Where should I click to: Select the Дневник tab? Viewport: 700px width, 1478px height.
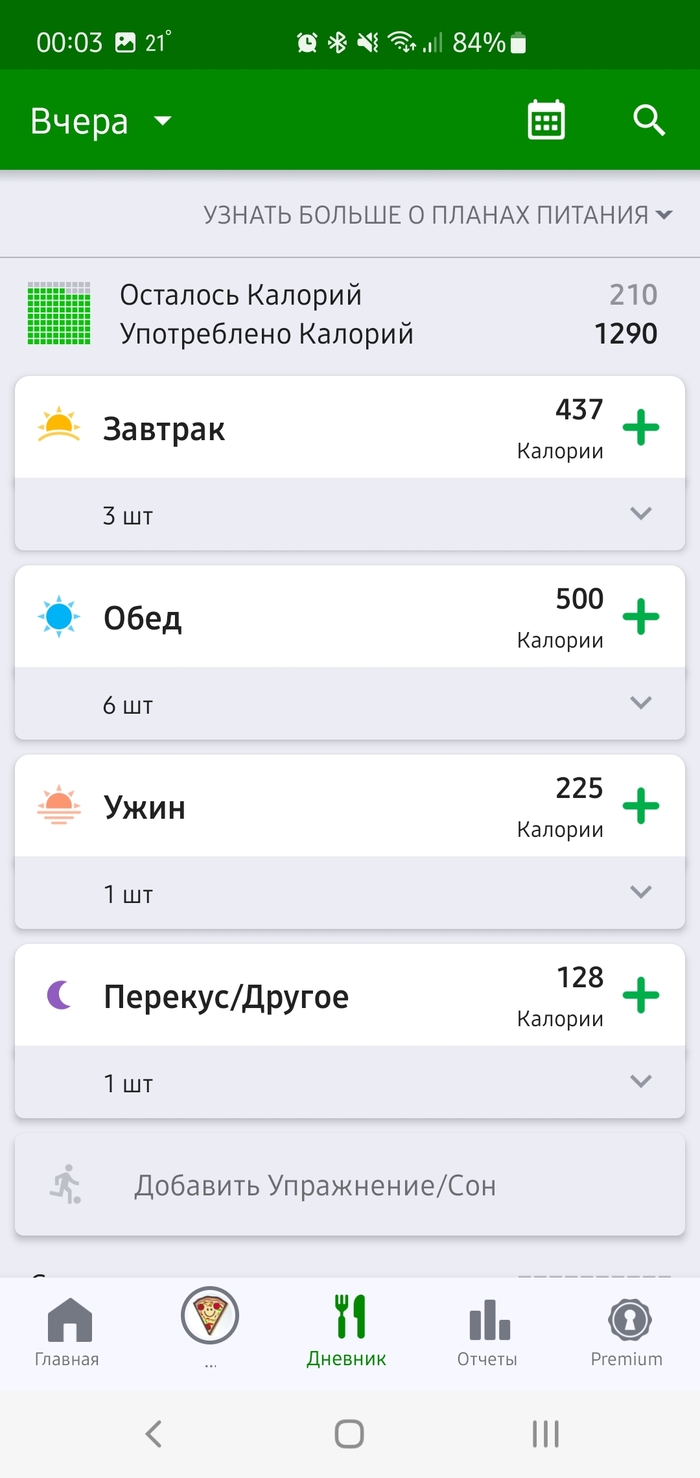point(347,1331)
